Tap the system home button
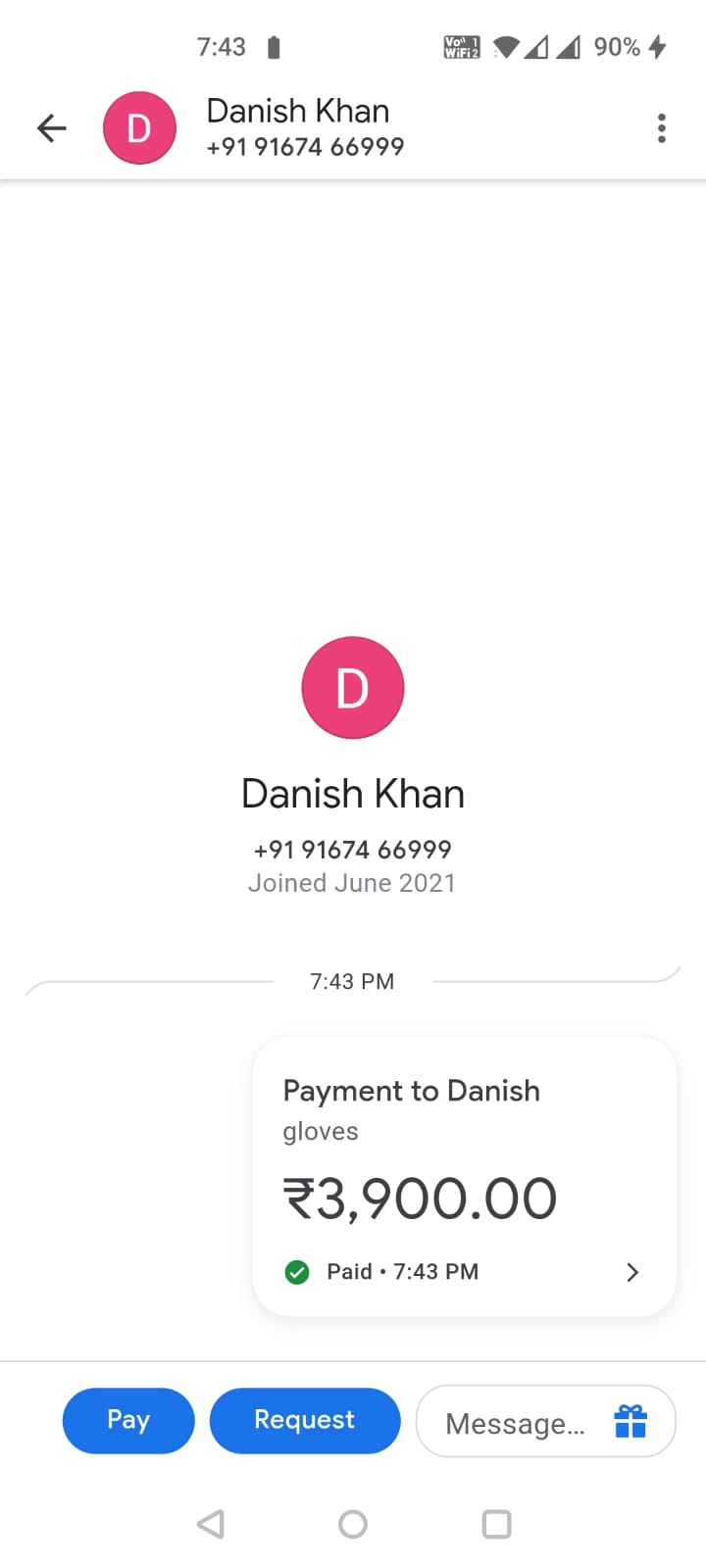 [353, 1524]
